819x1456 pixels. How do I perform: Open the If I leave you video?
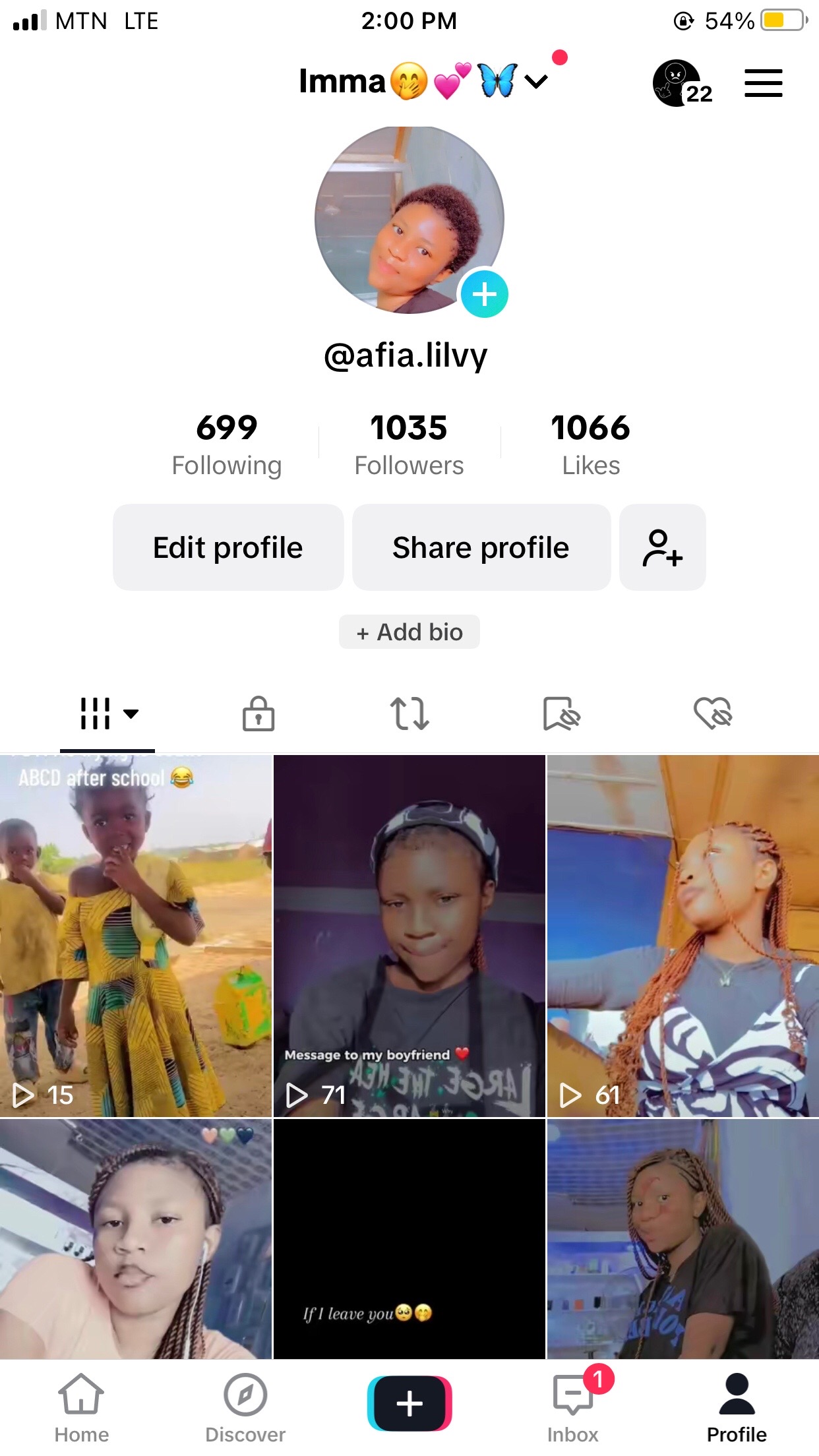tap(409, 1238)
